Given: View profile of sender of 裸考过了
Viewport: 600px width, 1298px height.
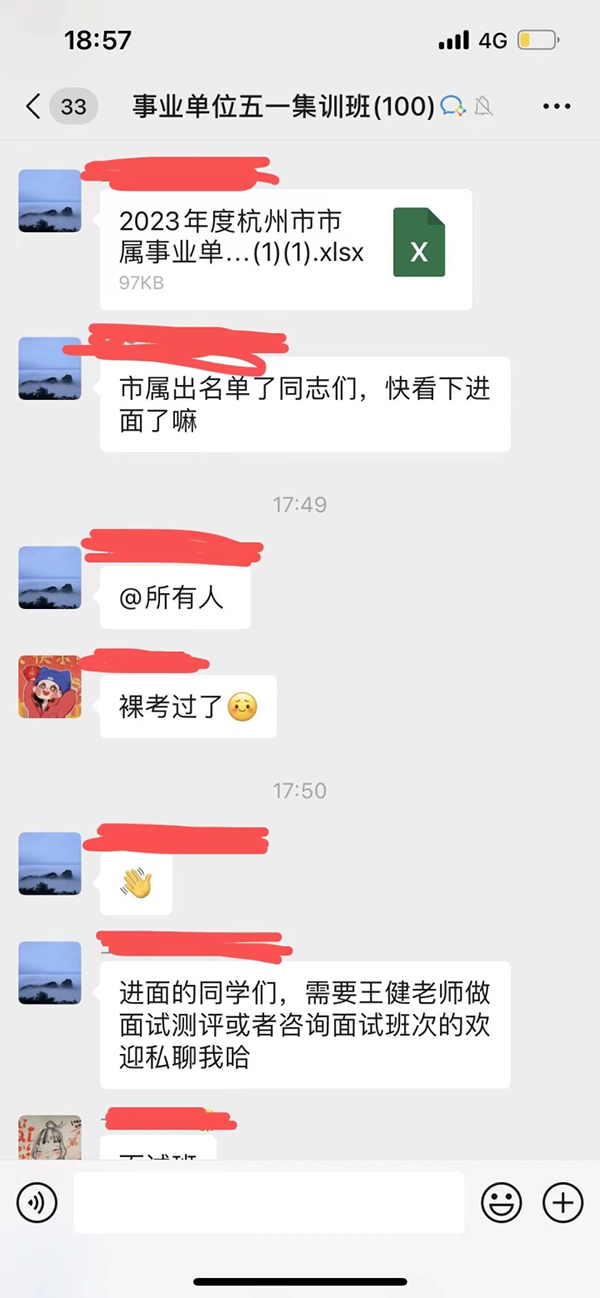Looking at the screenshot, I should 49,687.
